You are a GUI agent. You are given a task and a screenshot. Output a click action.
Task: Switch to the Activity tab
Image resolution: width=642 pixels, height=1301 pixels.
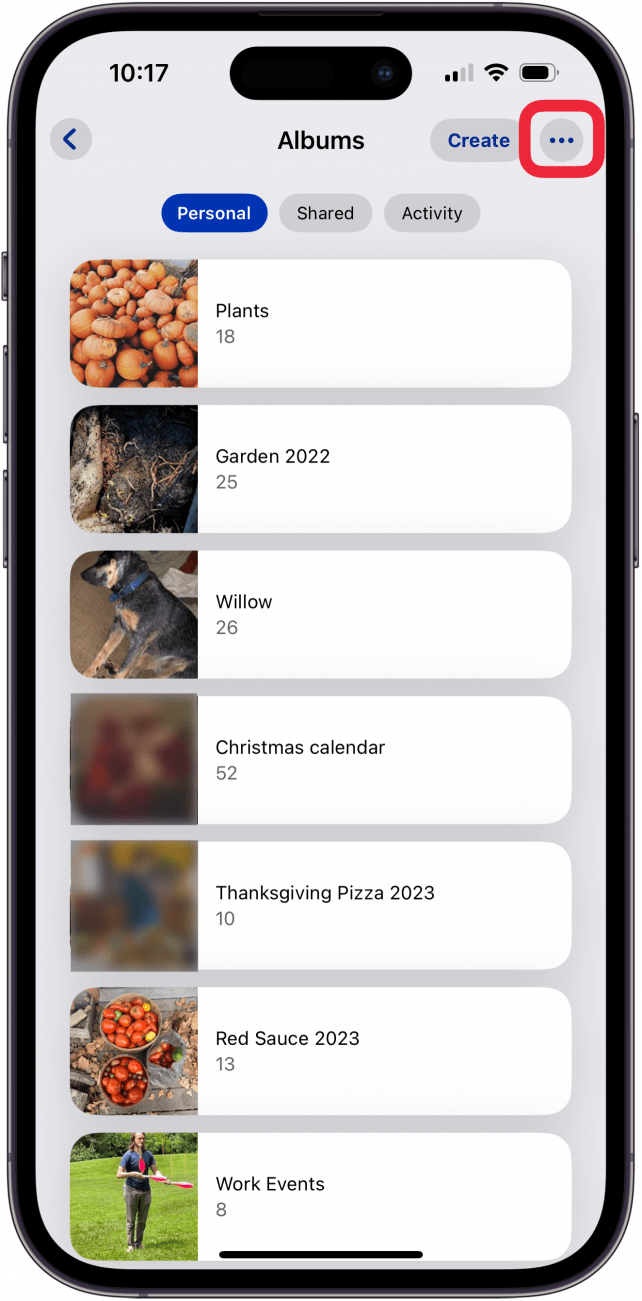(432, 213)
